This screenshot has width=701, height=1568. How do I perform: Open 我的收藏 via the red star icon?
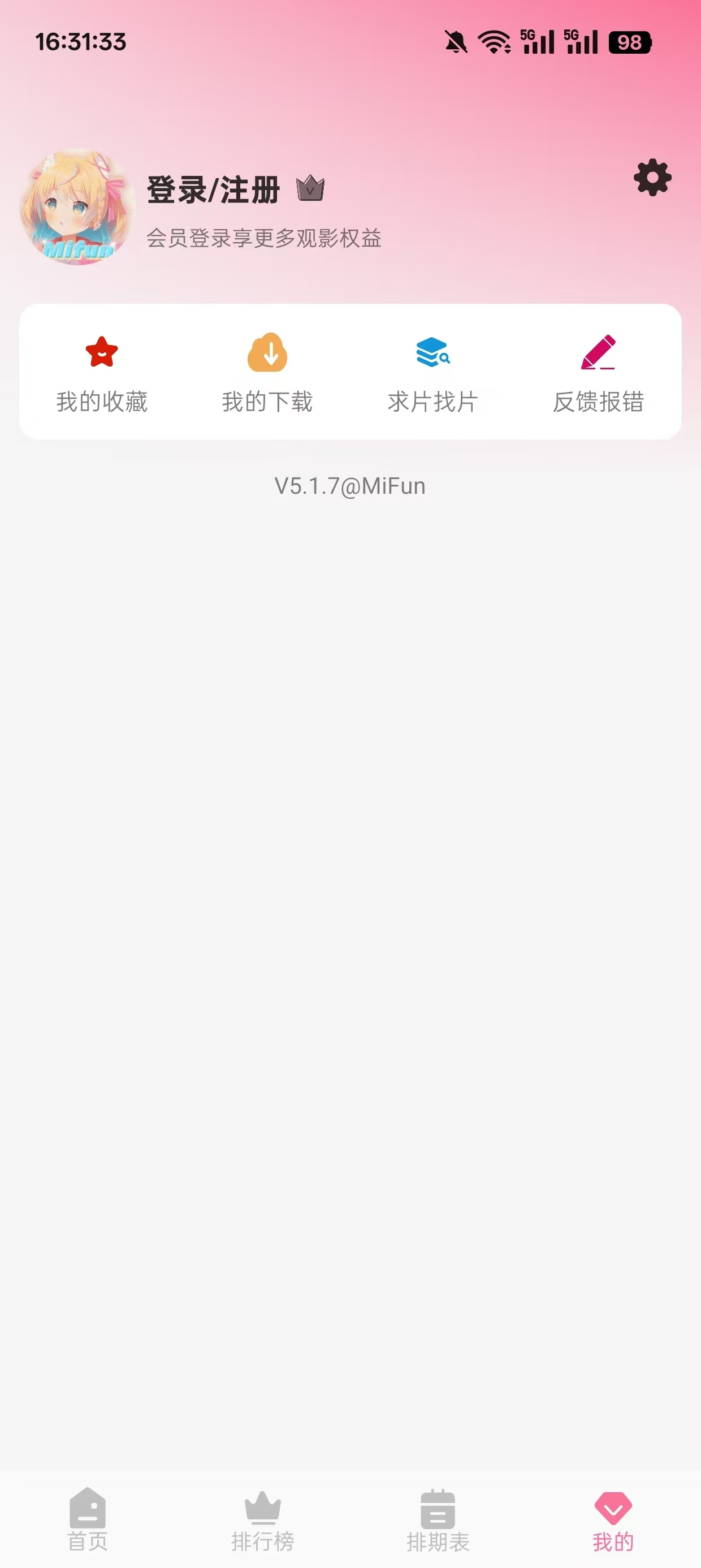point(102,353)
